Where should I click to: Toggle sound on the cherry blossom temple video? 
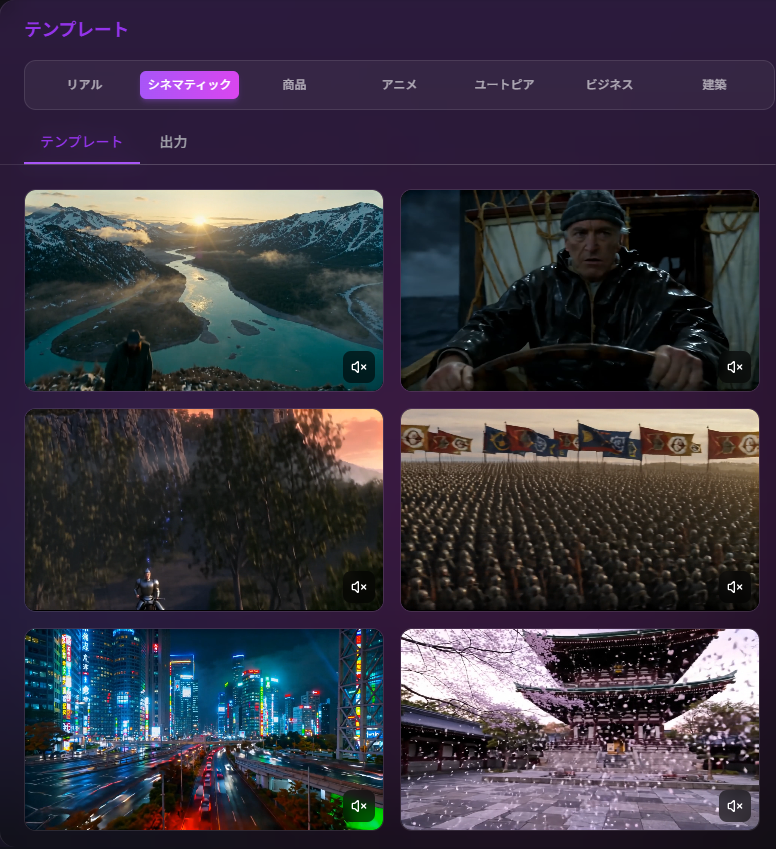point(735,806)
